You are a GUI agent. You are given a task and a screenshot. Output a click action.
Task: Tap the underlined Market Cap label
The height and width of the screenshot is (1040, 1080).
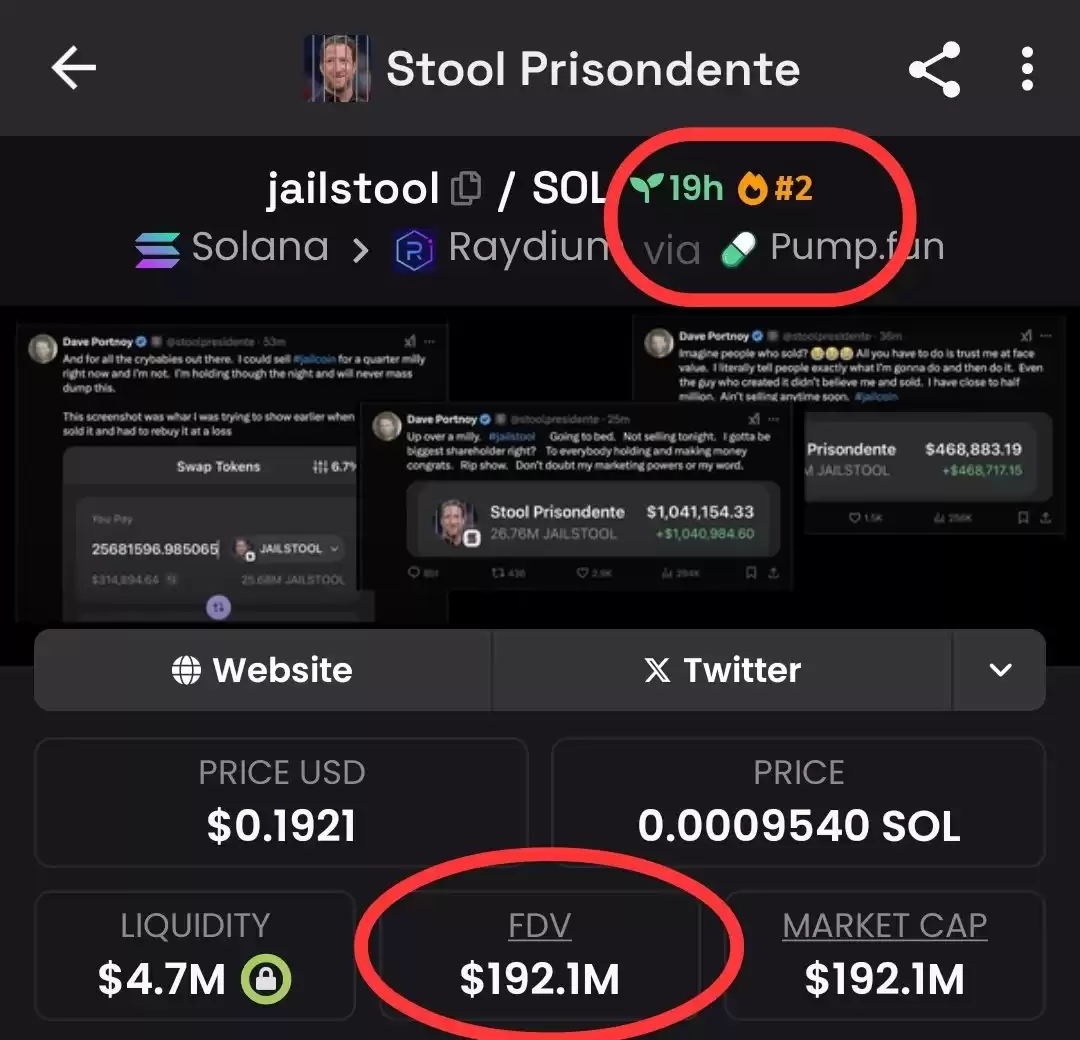coord(884,926)
